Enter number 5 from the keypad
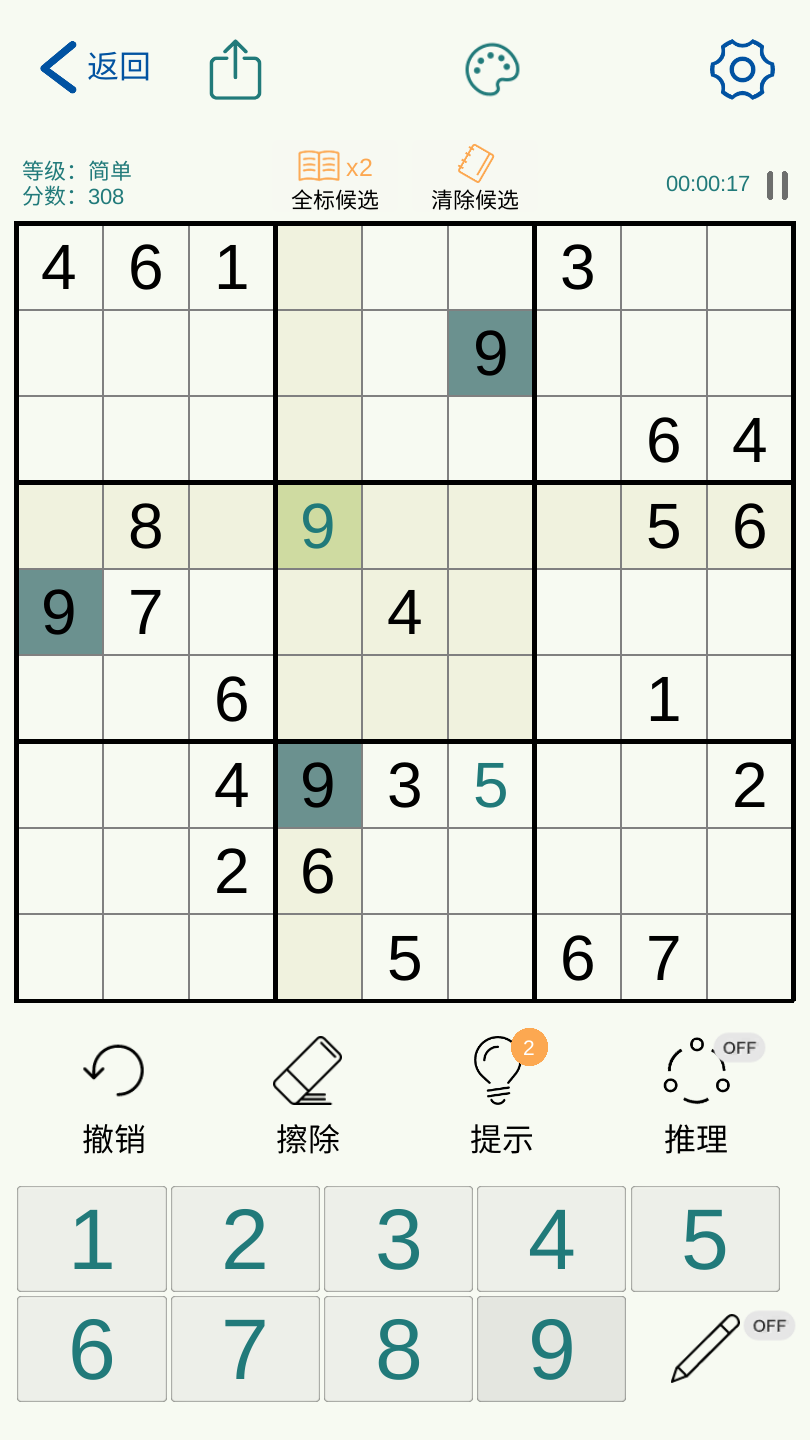Screen dimensions: 810x1440 [x=705, y=1239]
